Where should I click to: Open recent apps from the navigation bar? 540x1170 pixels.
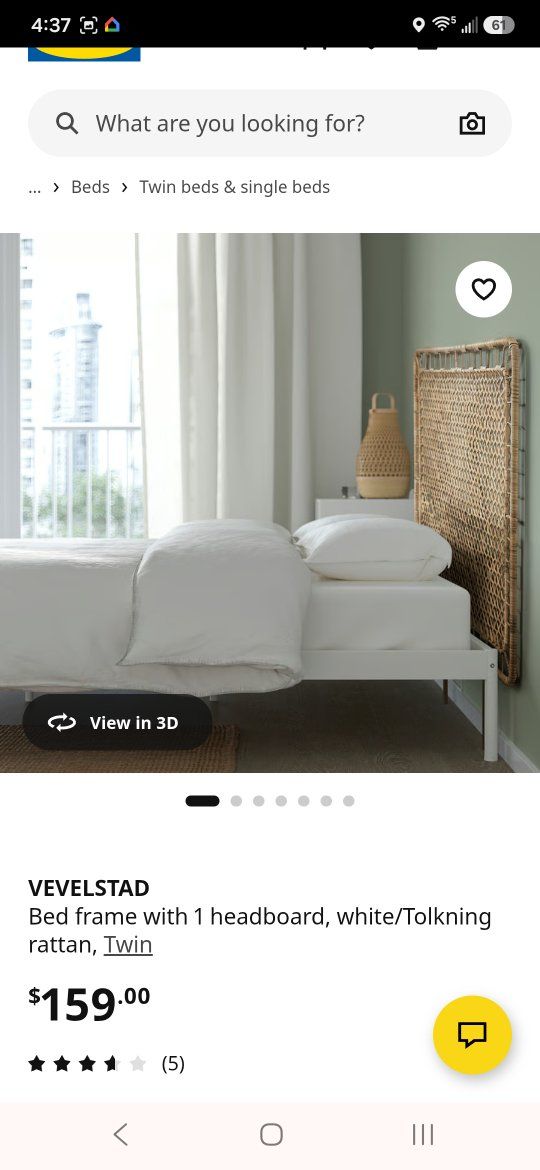tap(423, 1134)
